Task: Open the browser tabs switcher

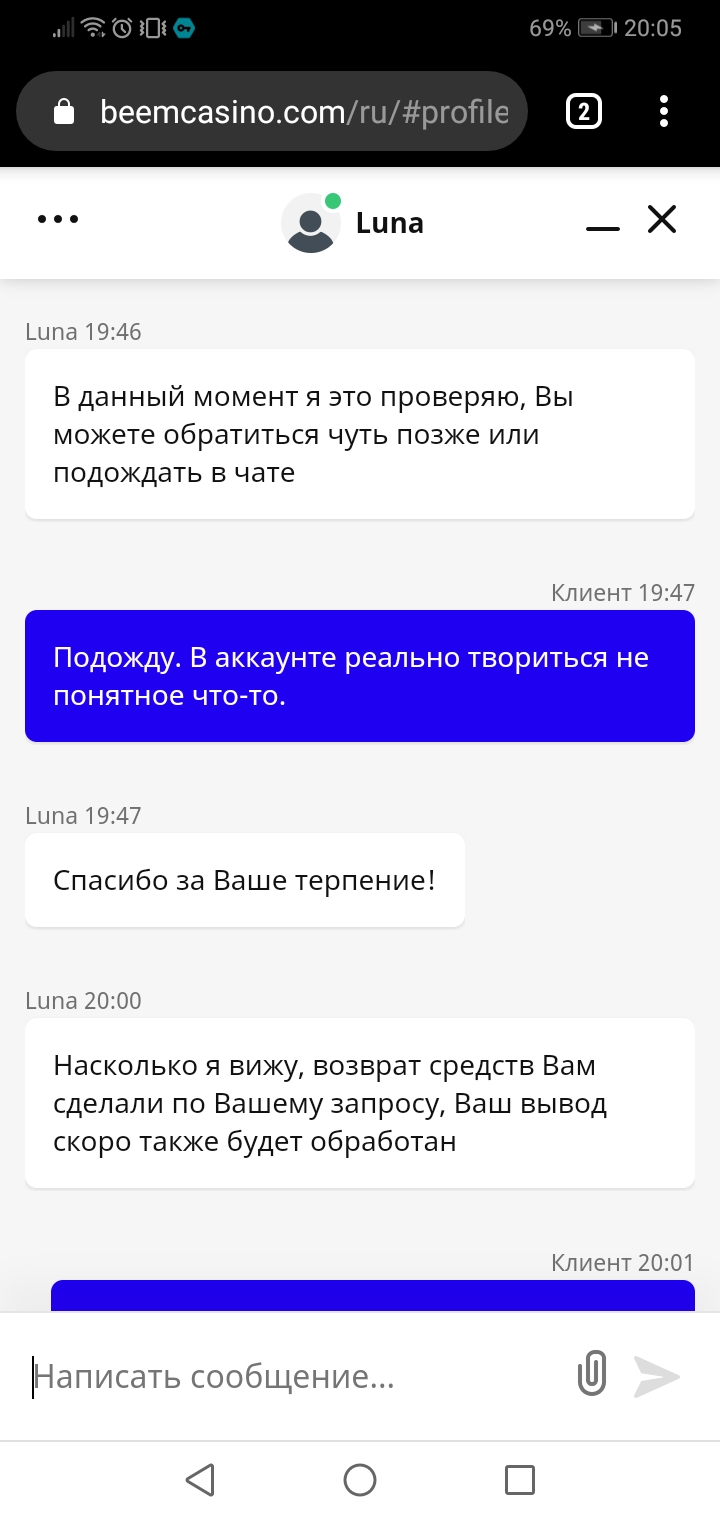Action: click(x=583, y=111)
